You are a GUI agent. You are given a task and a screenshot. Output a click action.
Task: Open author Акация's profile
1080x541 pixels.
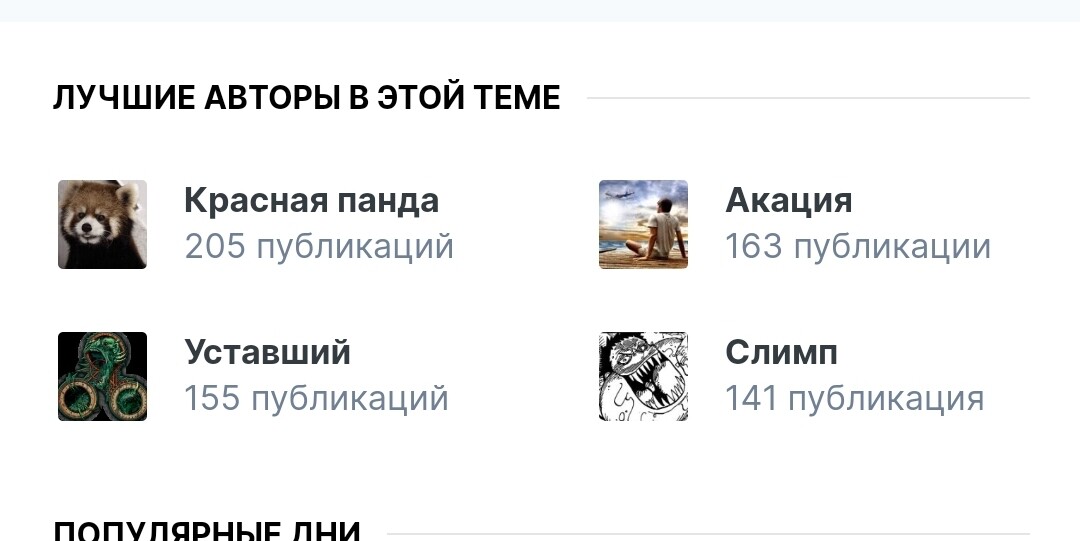click(788, 201)
